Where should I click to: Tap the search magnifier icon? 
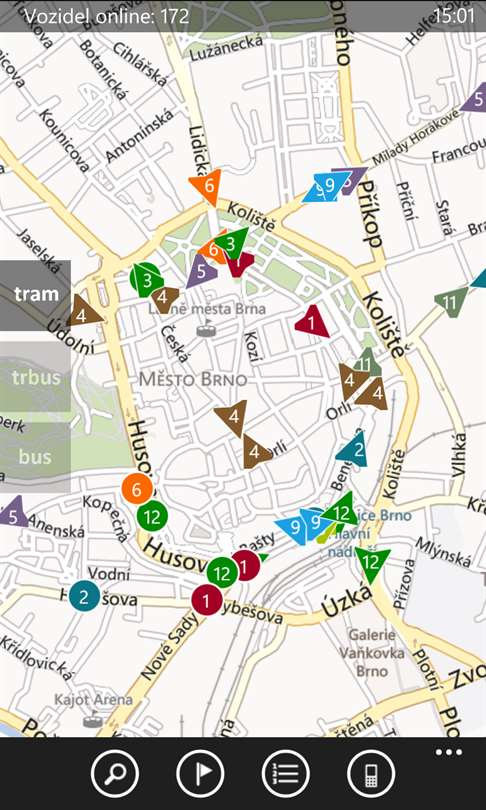[x=115, y=773]
